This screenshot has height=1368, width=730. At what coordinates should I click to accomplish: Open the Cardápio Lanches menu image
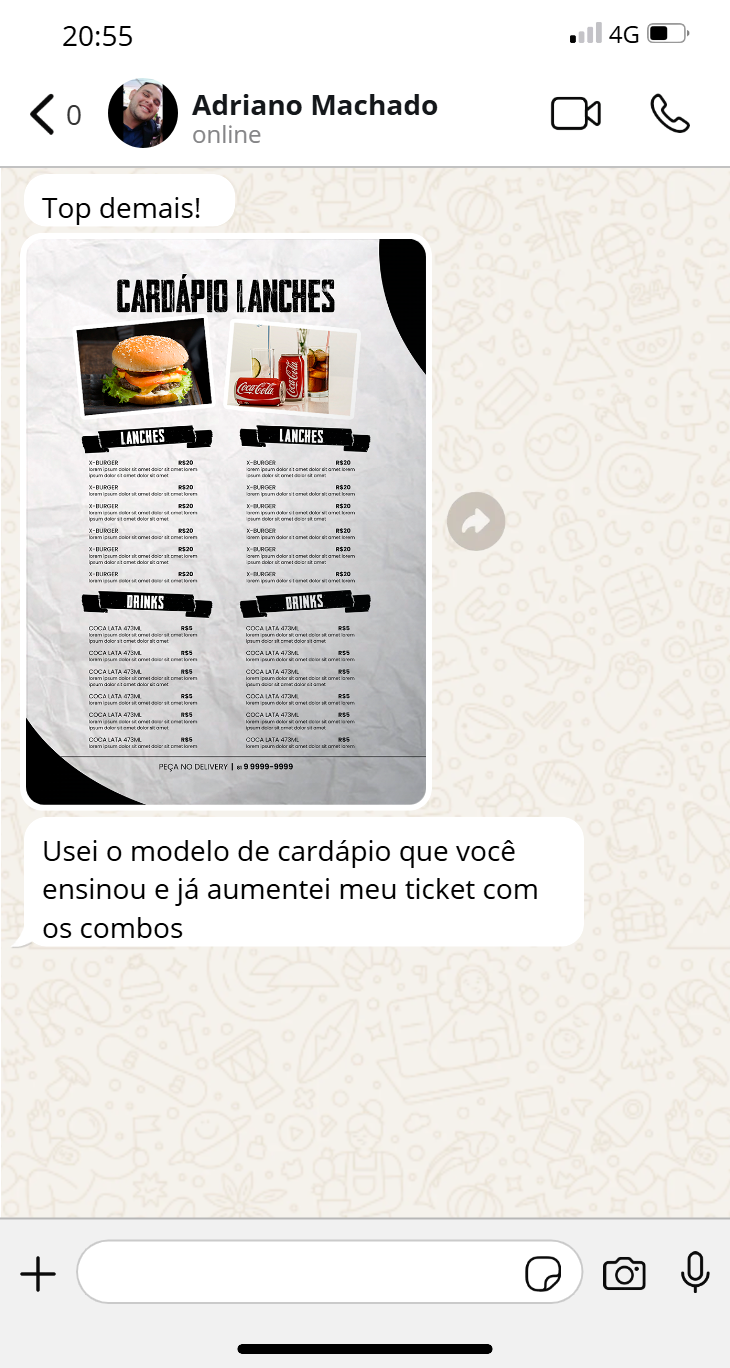tap(226, 521)
